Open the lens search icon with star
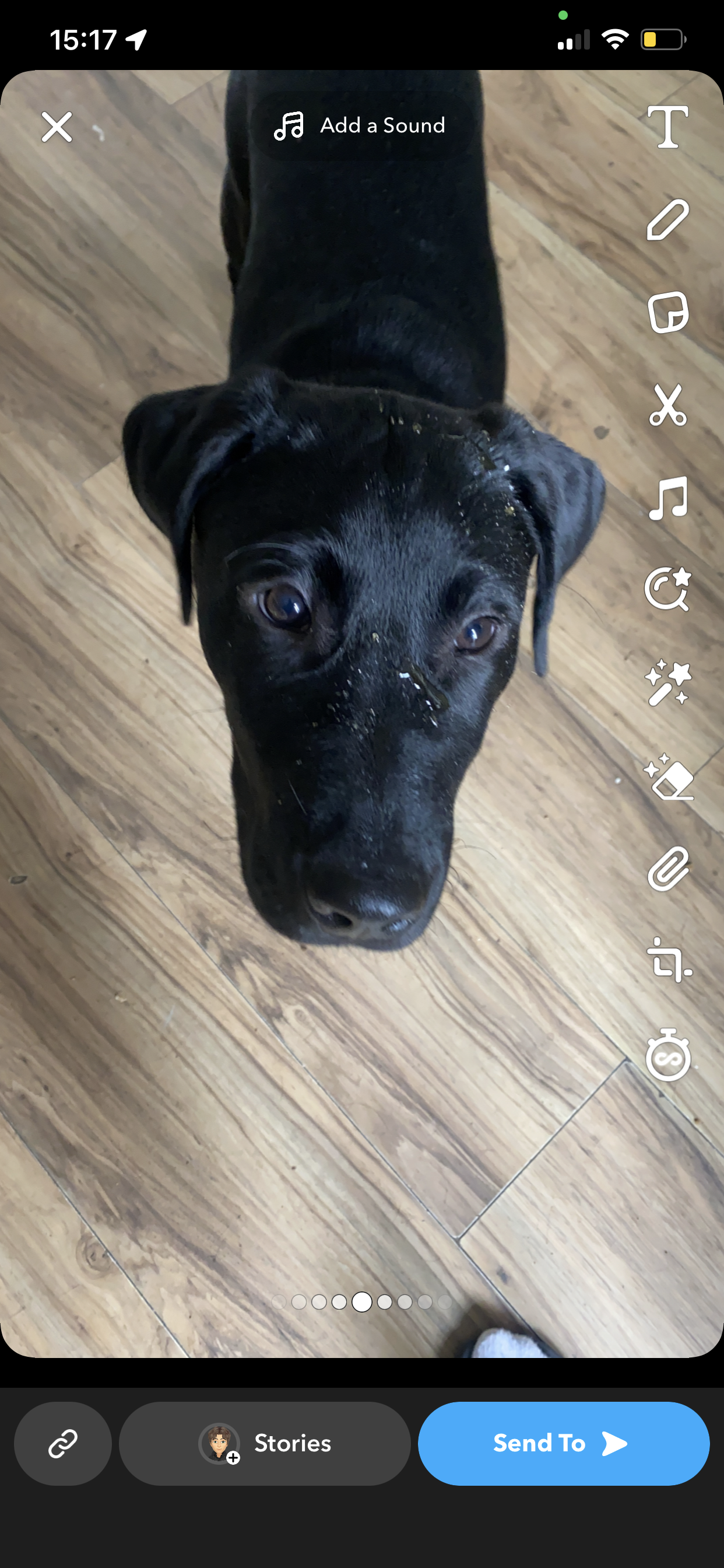 [x=667, y=589]
